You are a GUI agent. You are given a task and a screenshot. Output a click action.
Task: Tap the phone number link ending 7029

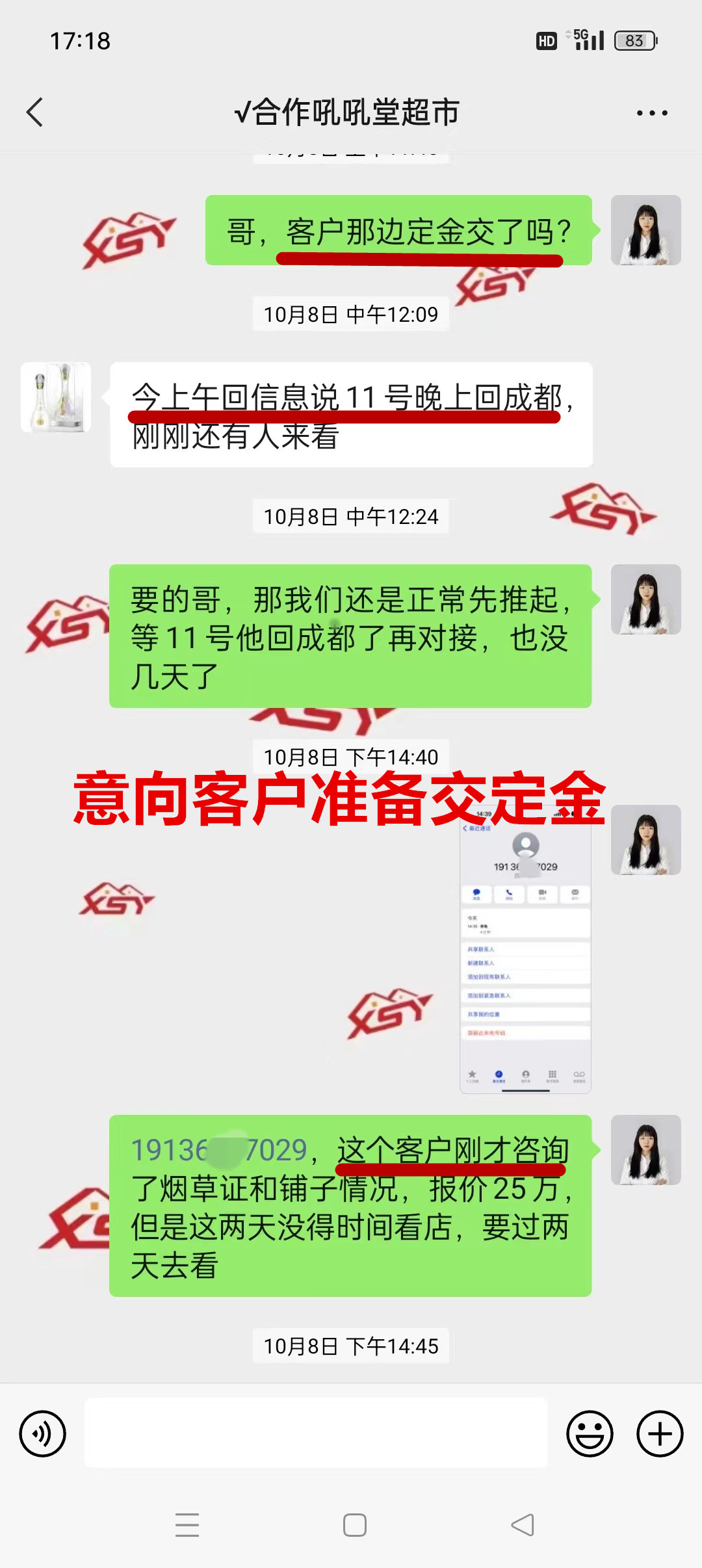218,1151
